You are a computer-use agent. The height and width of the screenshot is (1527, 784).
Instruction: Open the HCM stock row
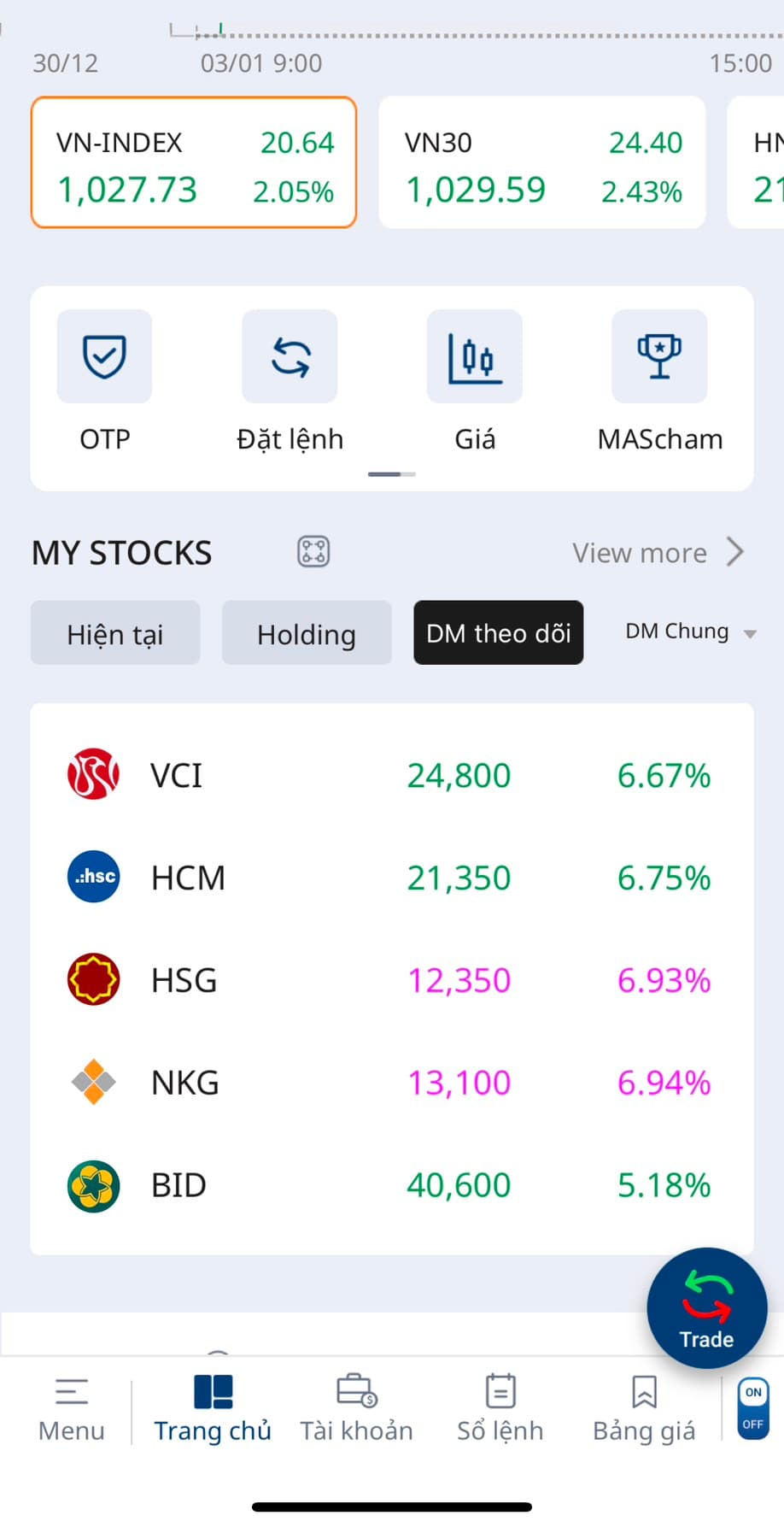click(391, 878)
